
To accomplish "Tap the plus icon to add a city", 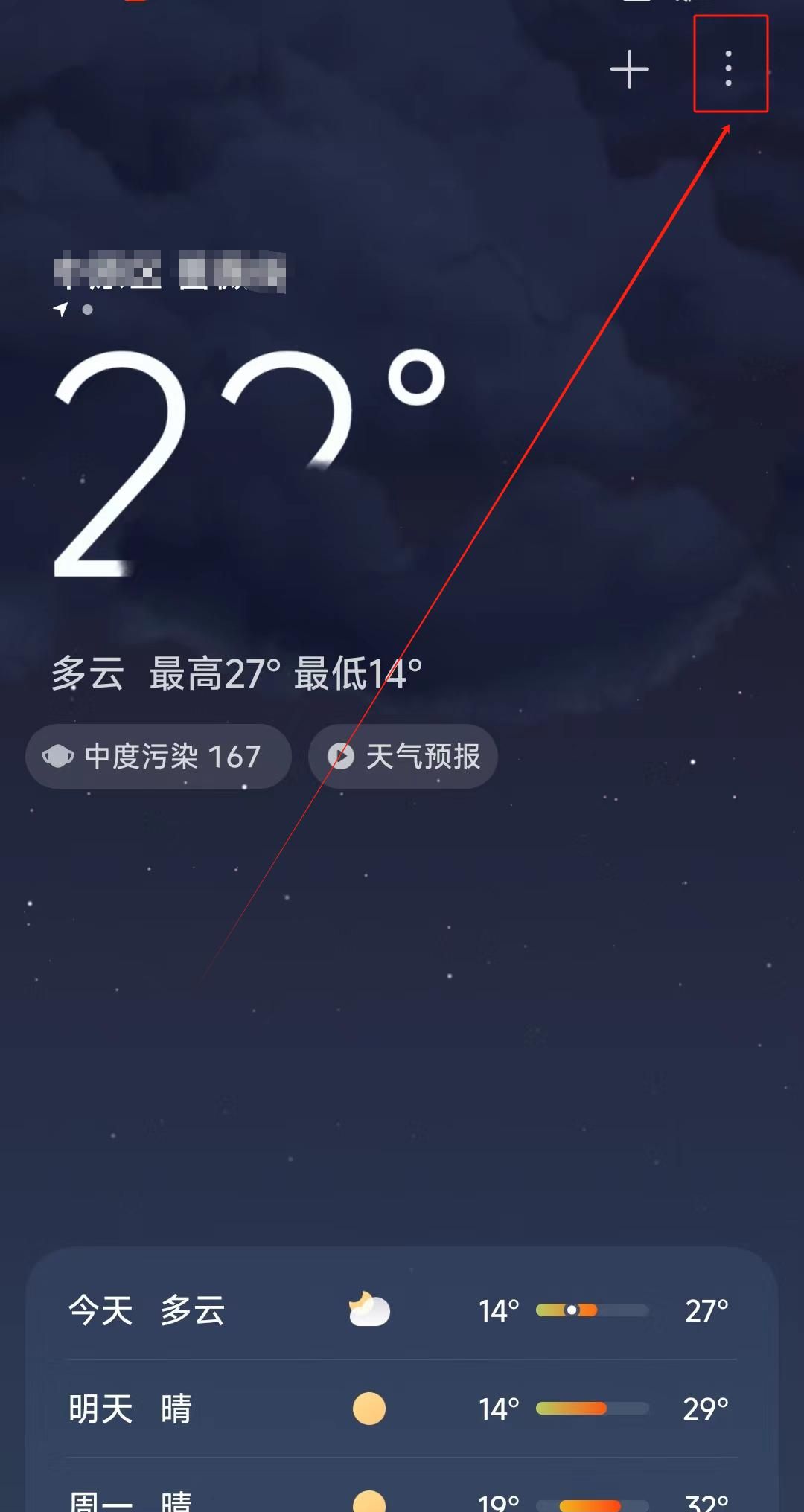I will point(629,67).
